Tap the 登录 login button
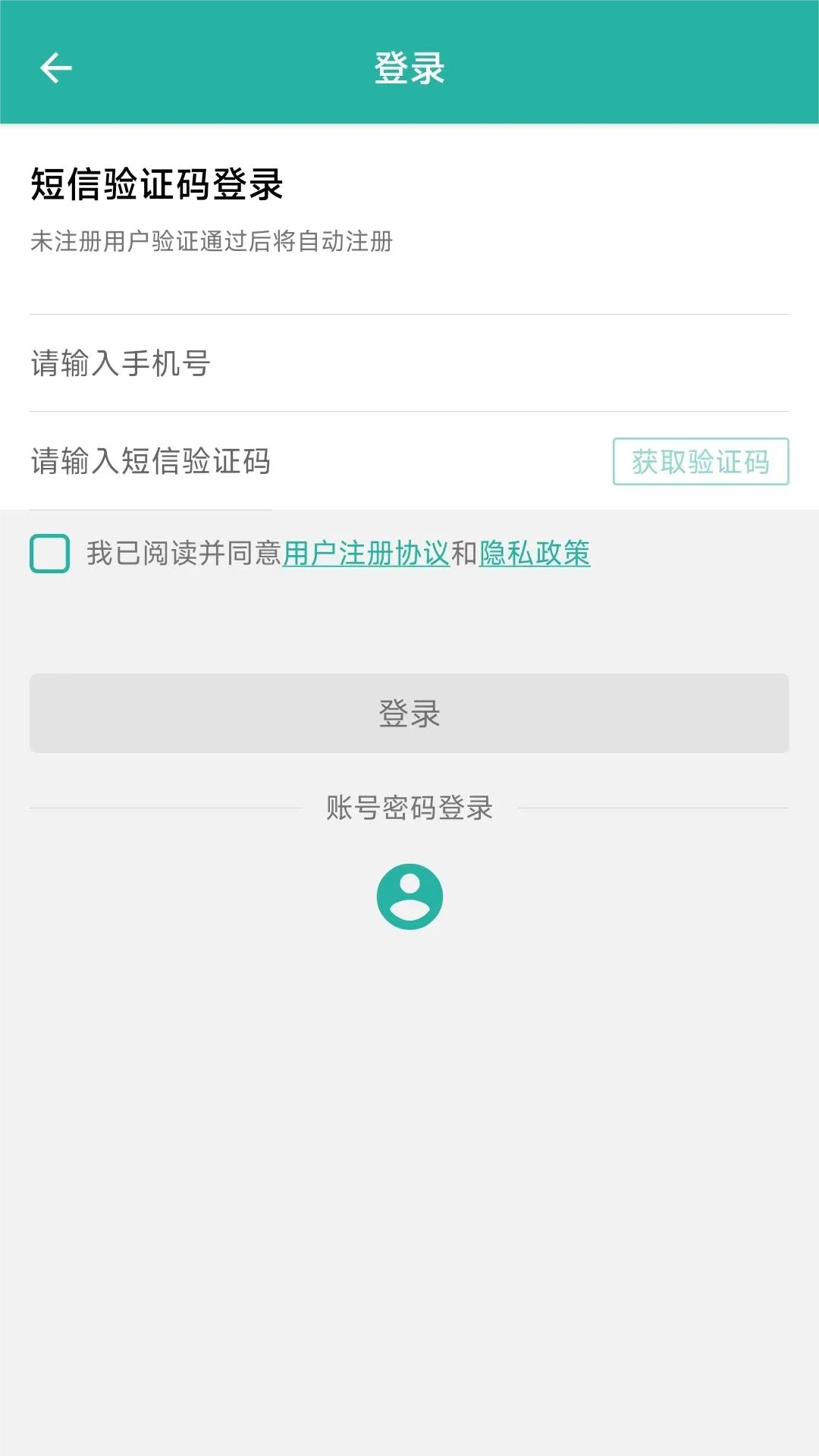819x1456 pixels. (409, 712)
